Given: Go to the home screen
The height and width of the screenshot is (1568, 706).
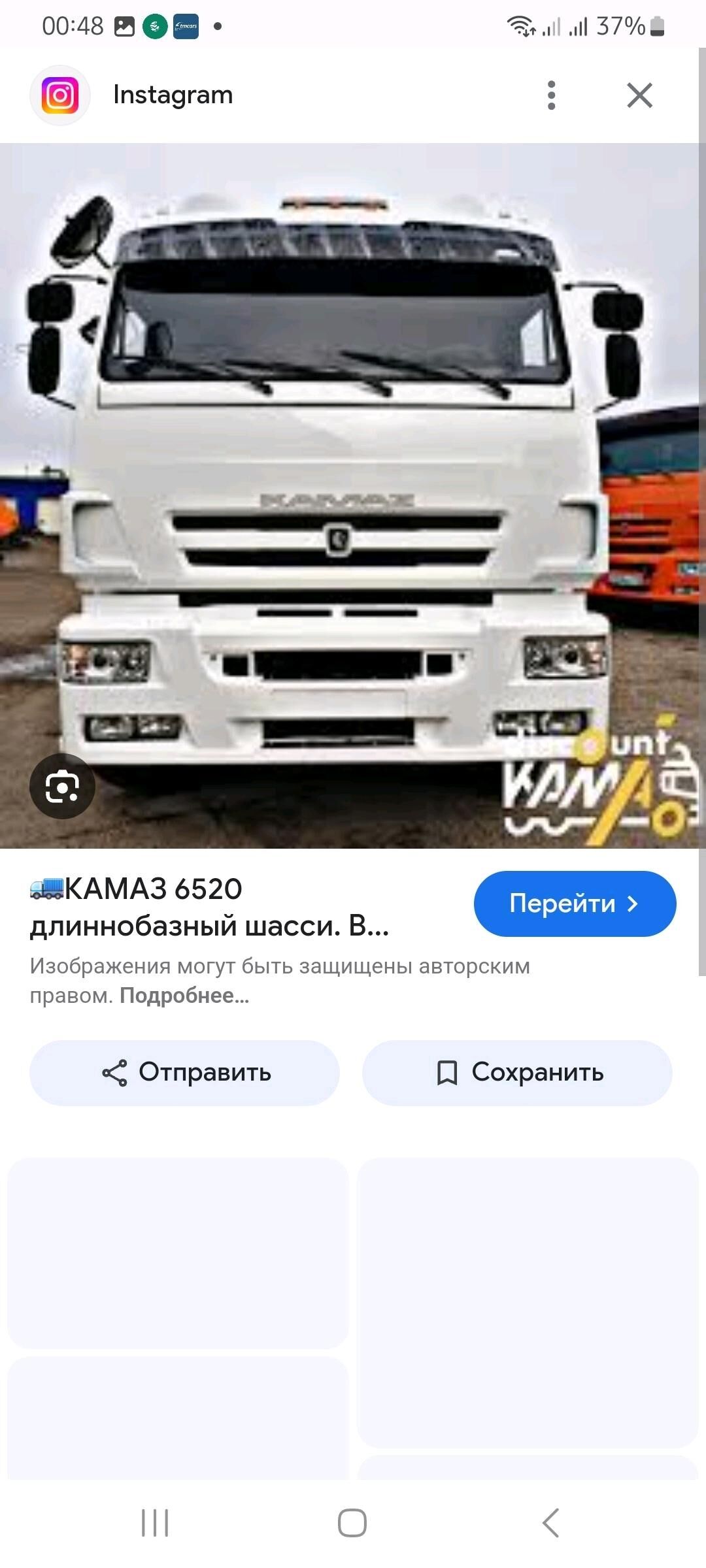Looking at the screenshot, I should 352,1523.
